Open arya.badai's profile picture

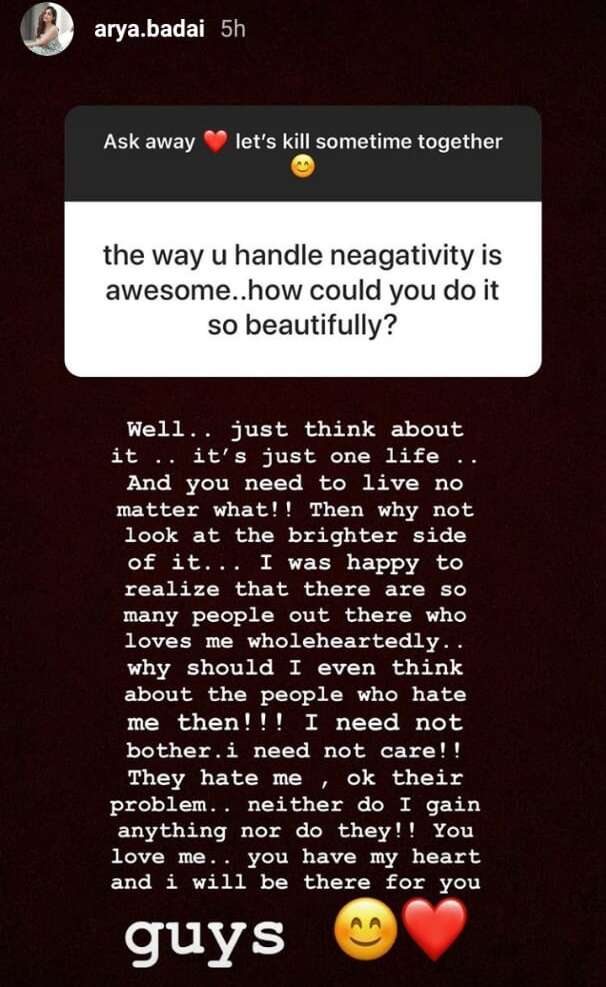point(47,29)
